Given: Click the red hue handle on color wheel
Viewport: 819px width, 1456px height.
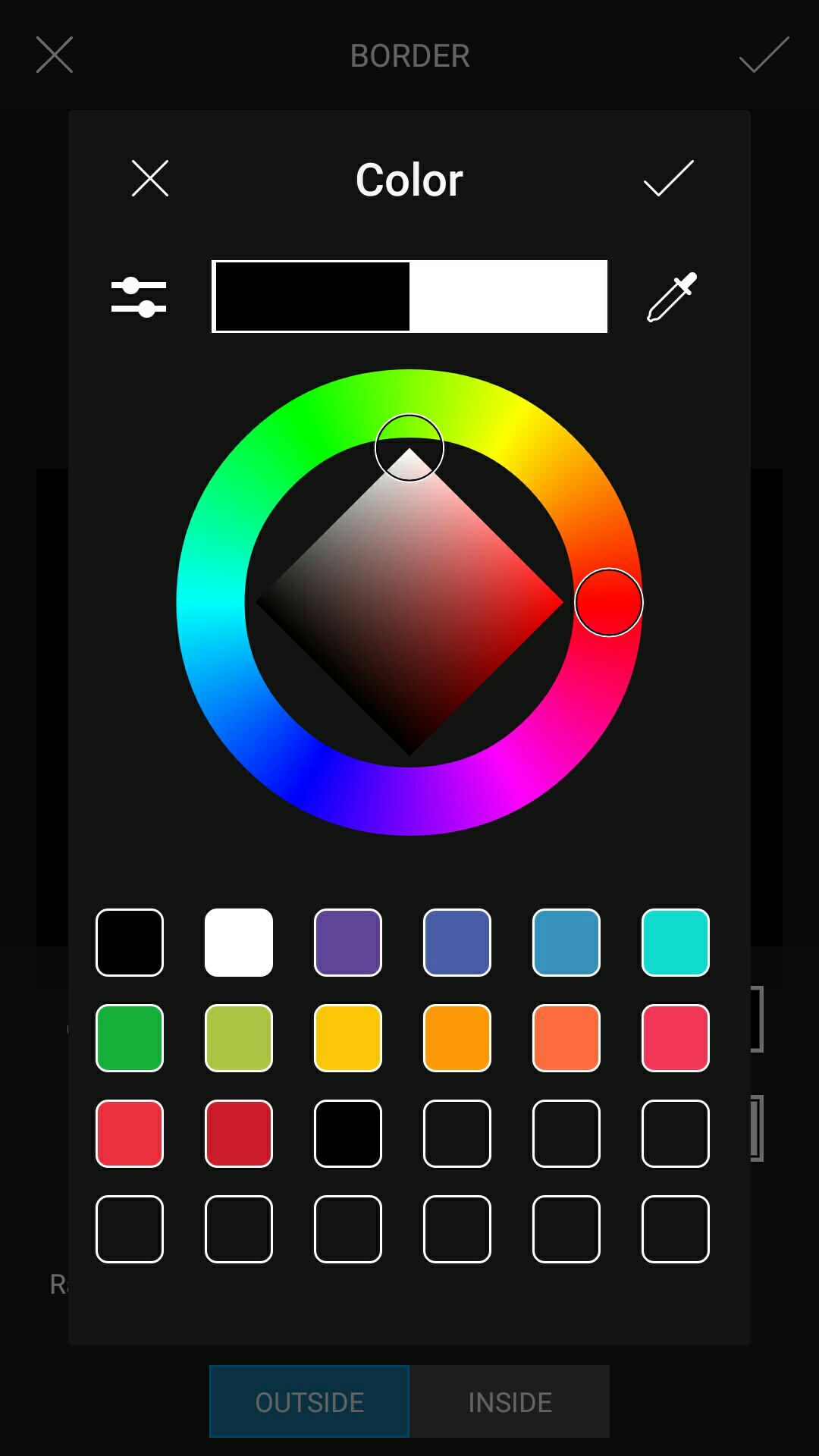Looking at the screenshot, I should tap(609, 601).
